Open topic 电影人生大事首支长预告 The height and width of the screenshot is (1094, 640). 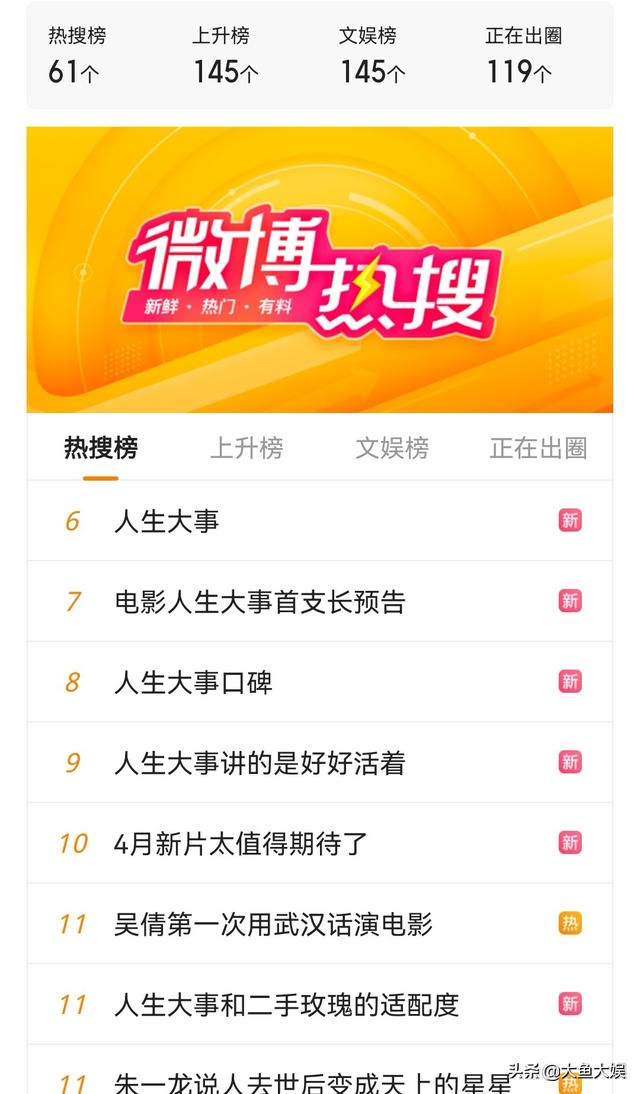tap(260, 602)
